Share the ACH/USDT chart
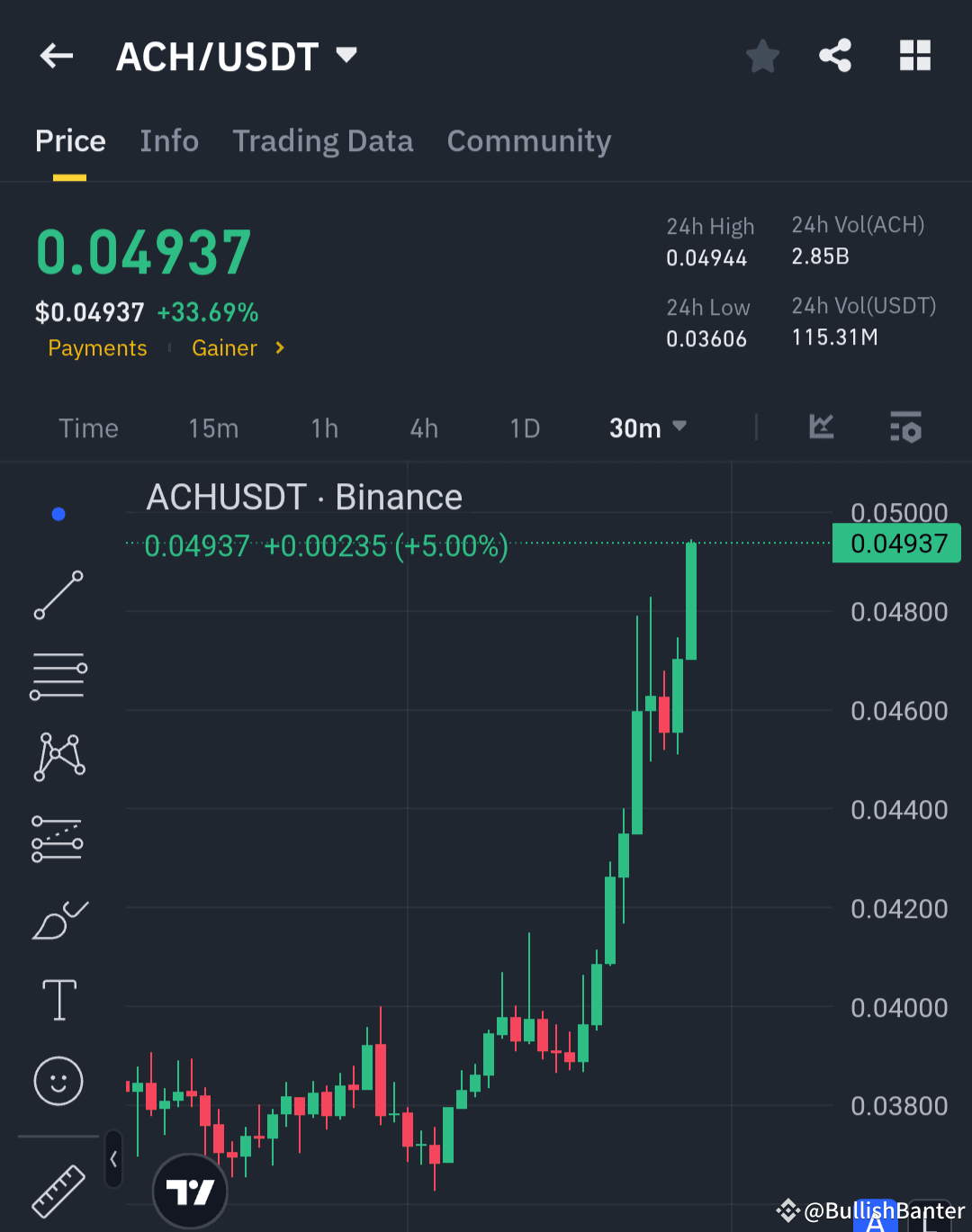 pos(835,55)
